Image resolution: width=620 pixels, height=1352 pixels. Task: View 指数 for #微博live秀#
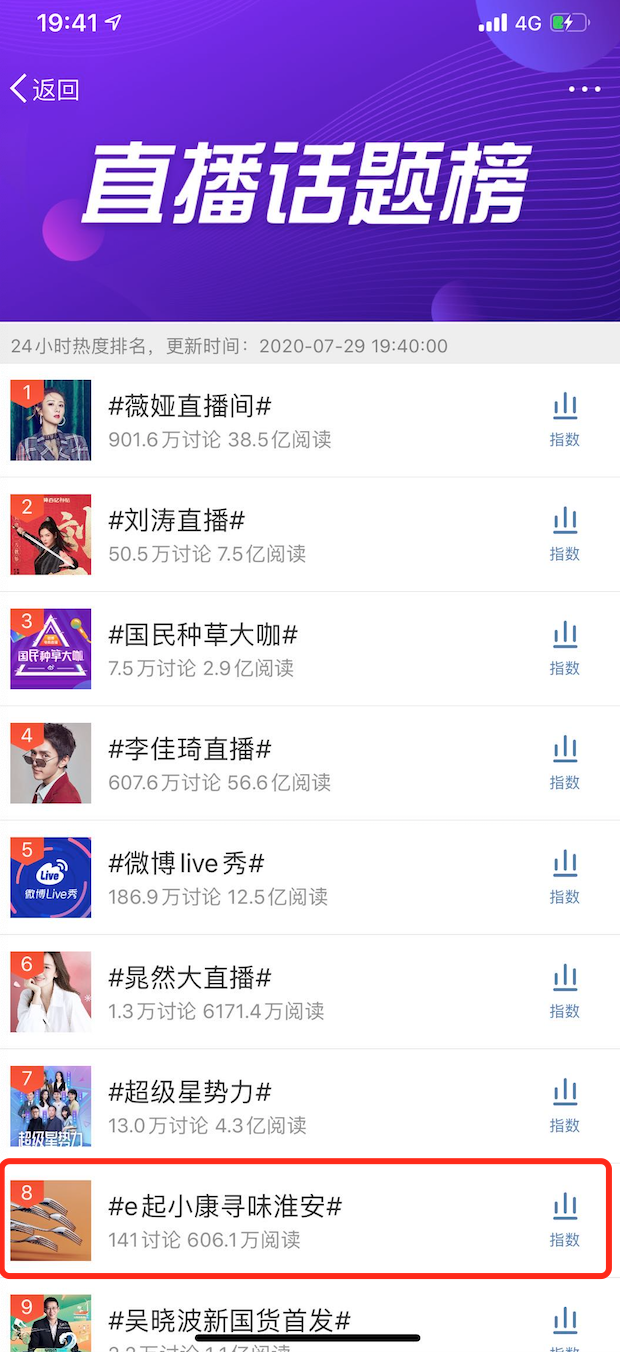pyautogui.click(x=565, y=876)
